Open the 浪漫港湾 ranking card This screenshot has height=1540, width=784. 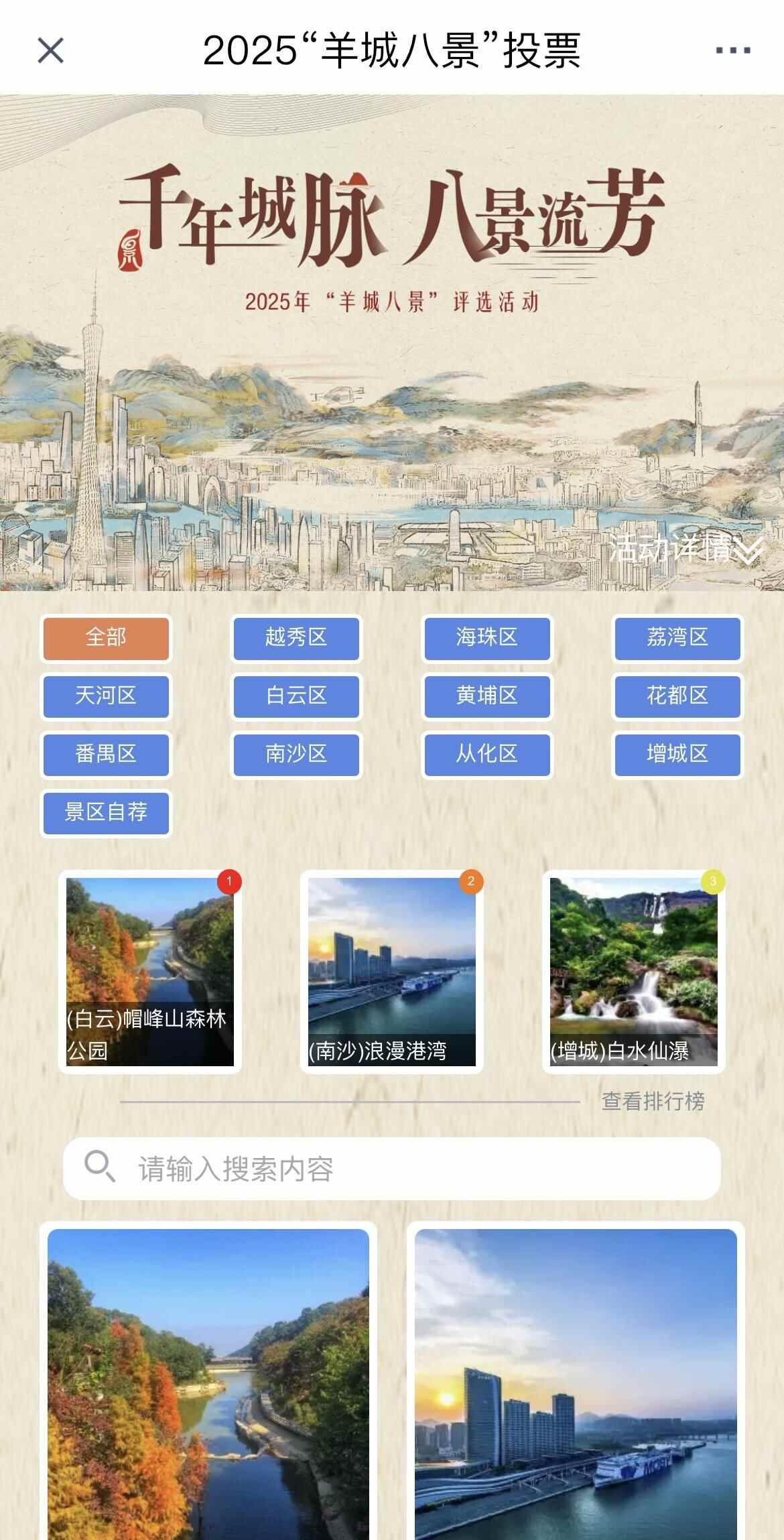click(392, 972)
